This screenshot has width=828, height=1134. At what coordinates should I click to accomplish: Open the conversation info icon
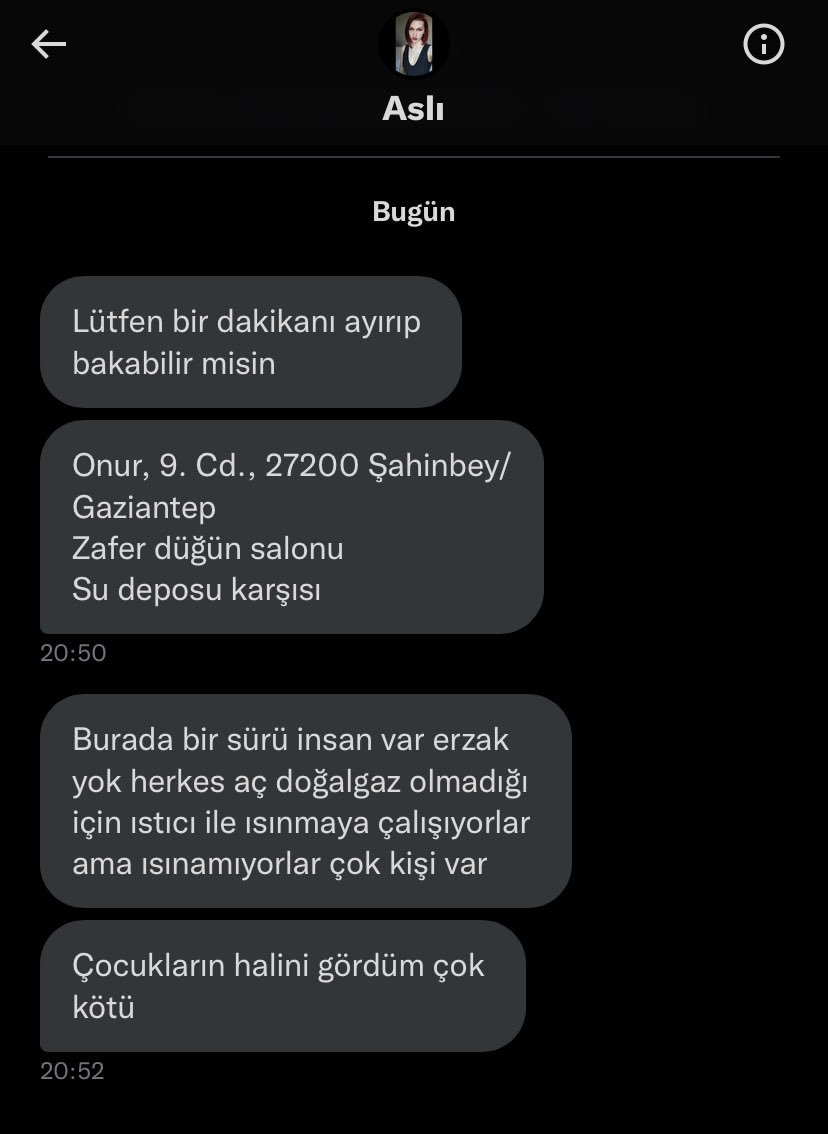764,44
